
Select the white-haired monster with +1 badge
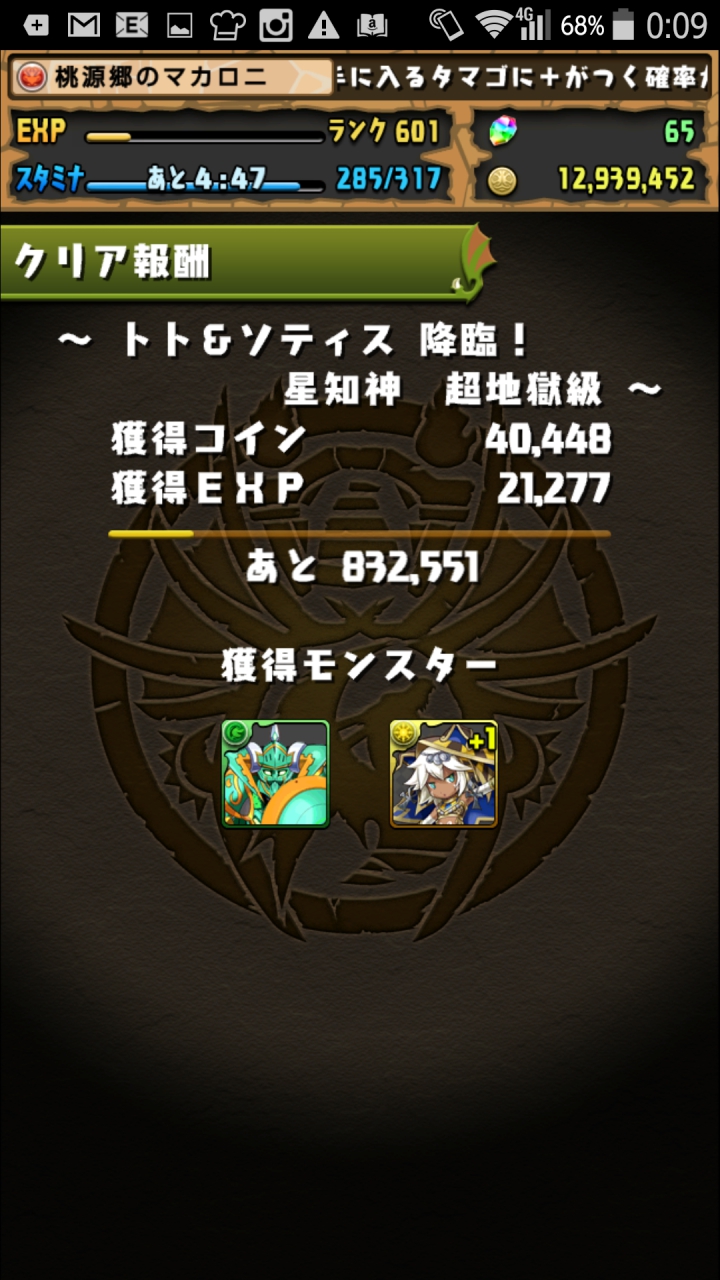point(444,773)
